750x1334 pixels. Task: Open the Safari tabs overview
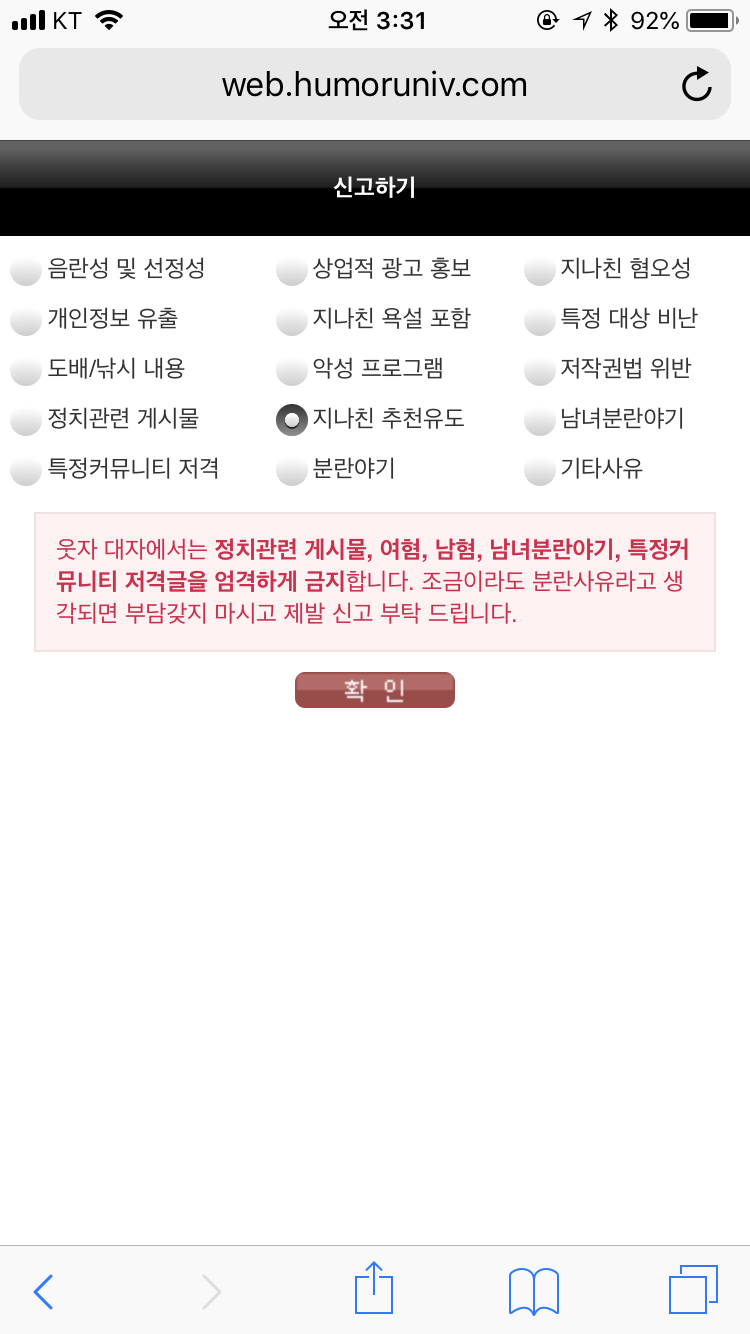[693, 1290]
